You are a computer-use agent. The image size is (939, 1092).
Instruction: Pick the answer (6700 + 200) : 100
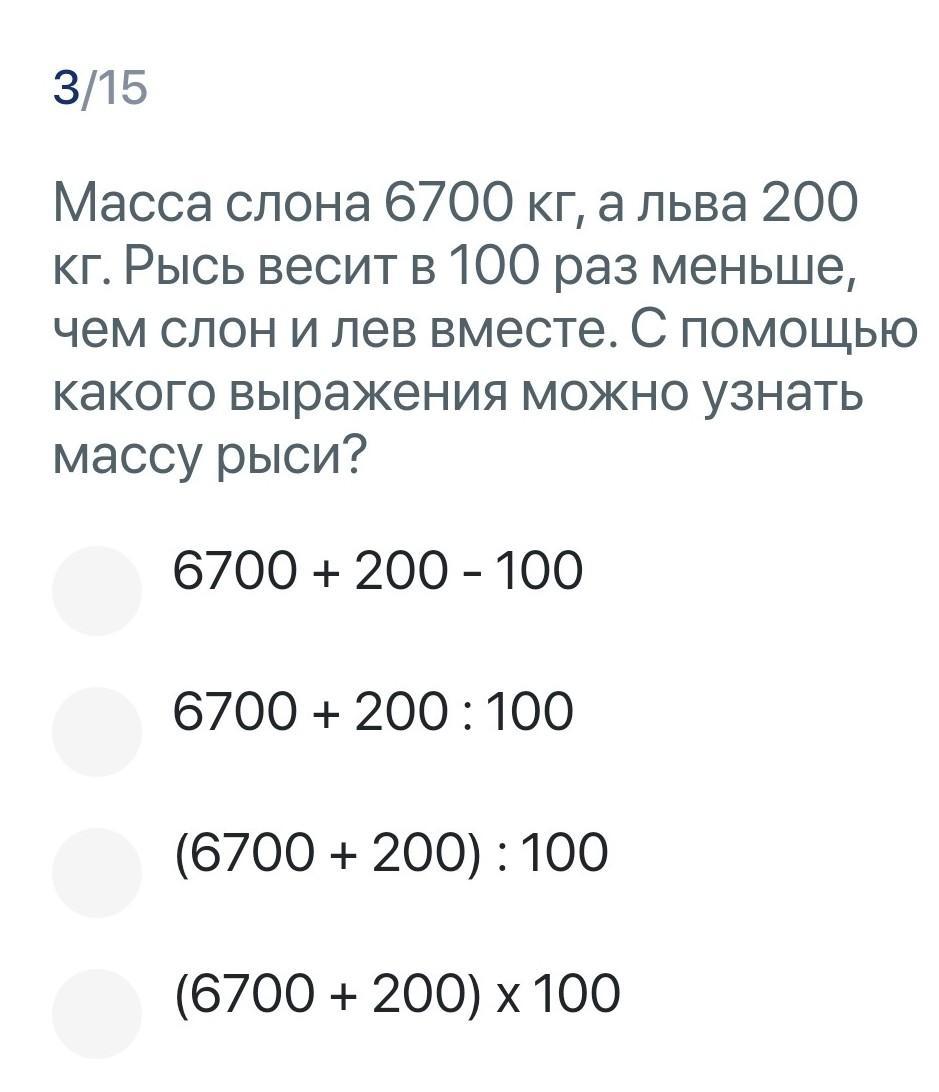pyautogui.click(x=97, y=872)
